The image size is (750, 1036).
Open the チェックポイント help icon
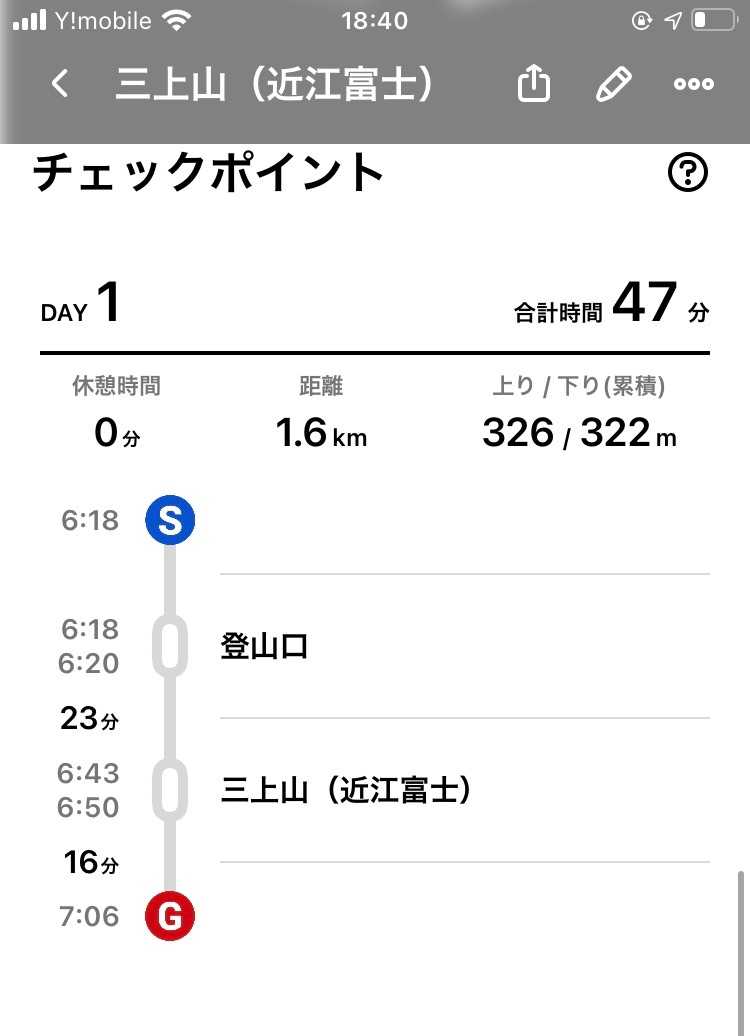click(x=687, y=174)
